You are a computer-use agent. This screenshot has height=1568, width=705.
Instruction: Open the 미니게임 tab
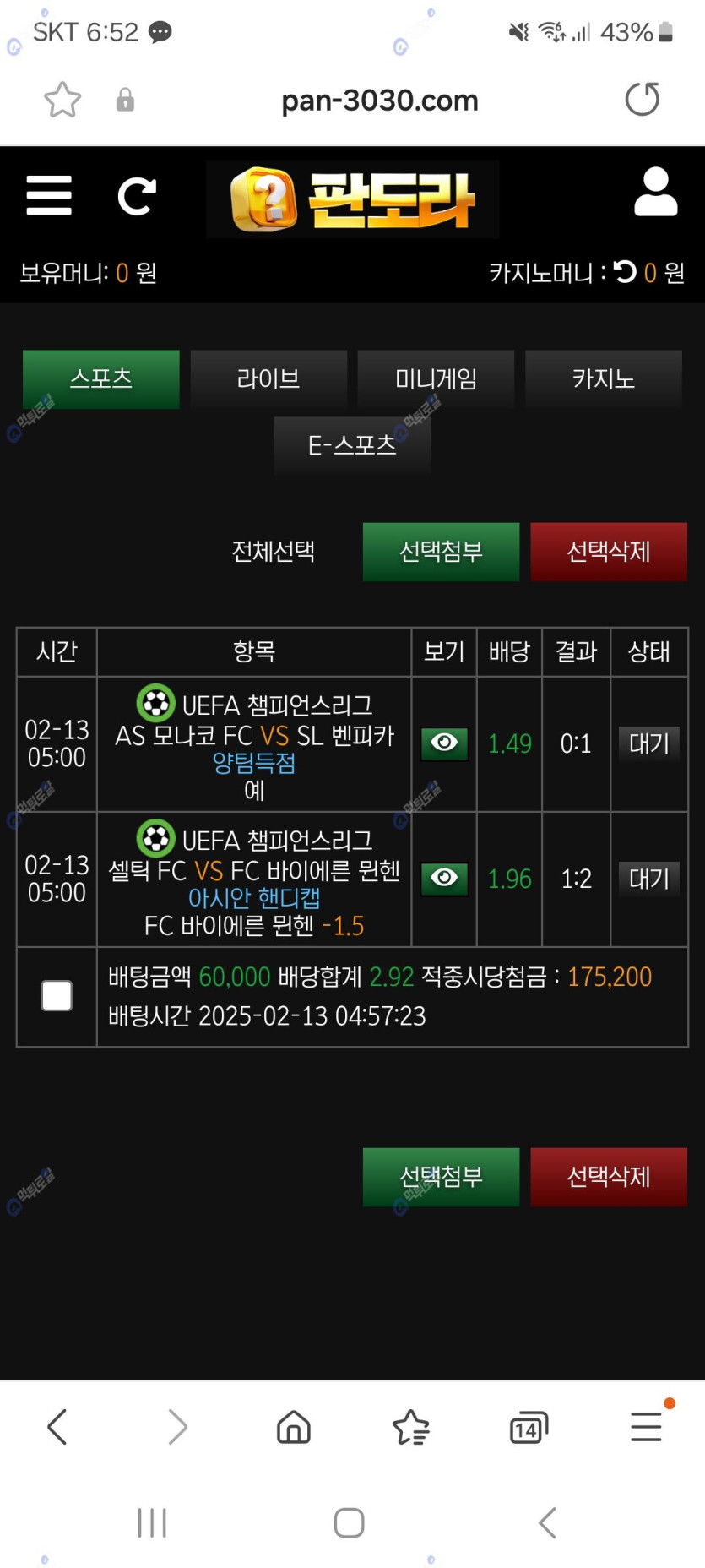tap(436, 378)
